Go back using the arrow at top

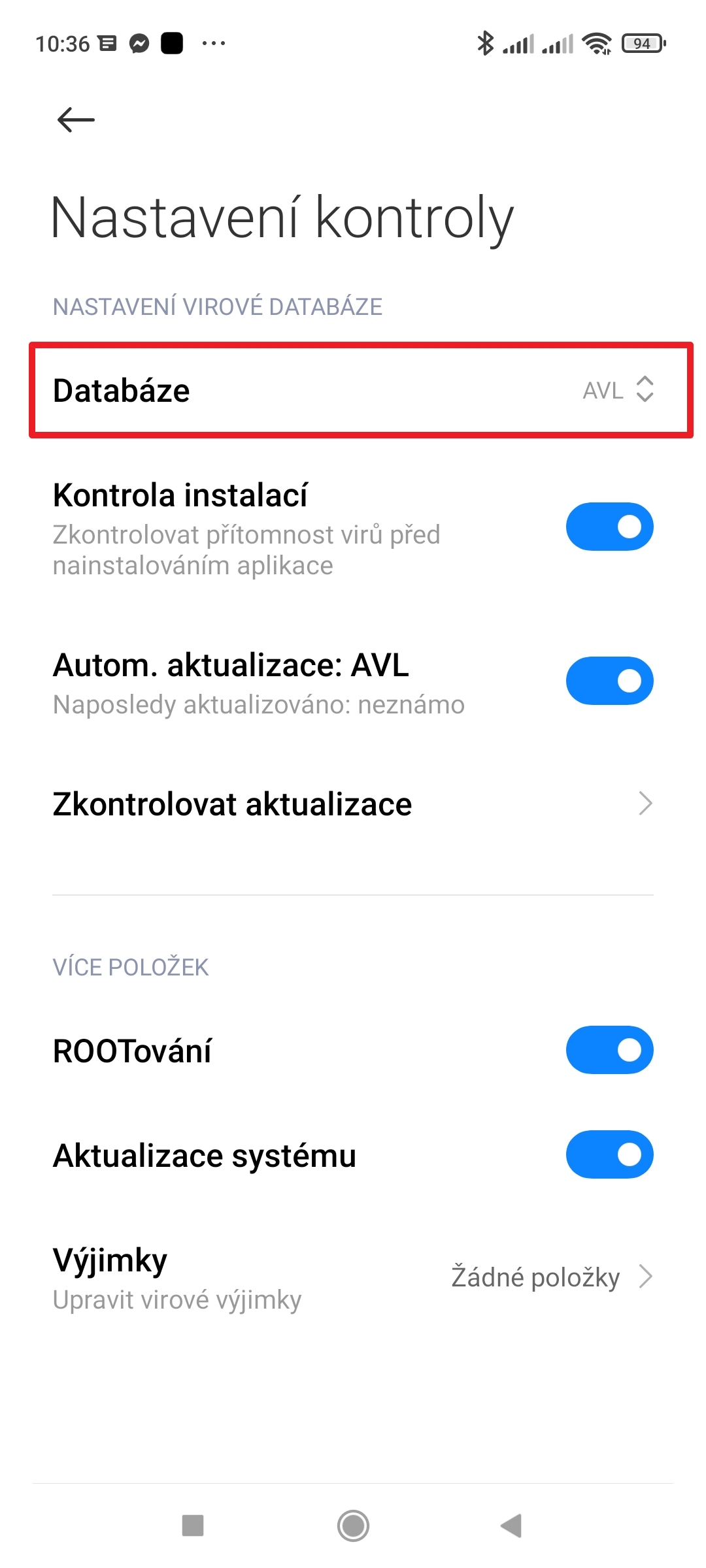point(76,120)
